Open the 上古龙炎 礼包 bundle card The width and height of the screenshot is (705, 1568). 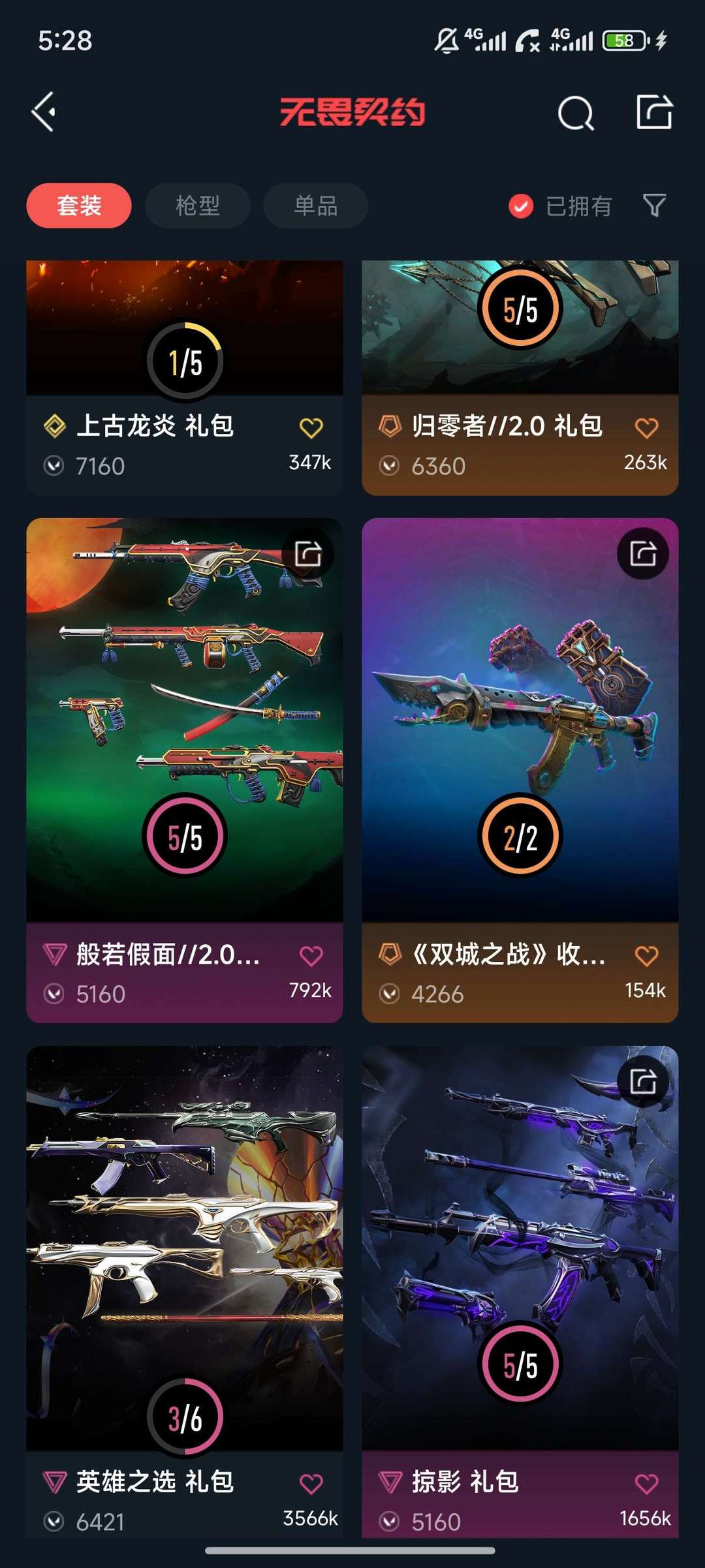(185, 377)
